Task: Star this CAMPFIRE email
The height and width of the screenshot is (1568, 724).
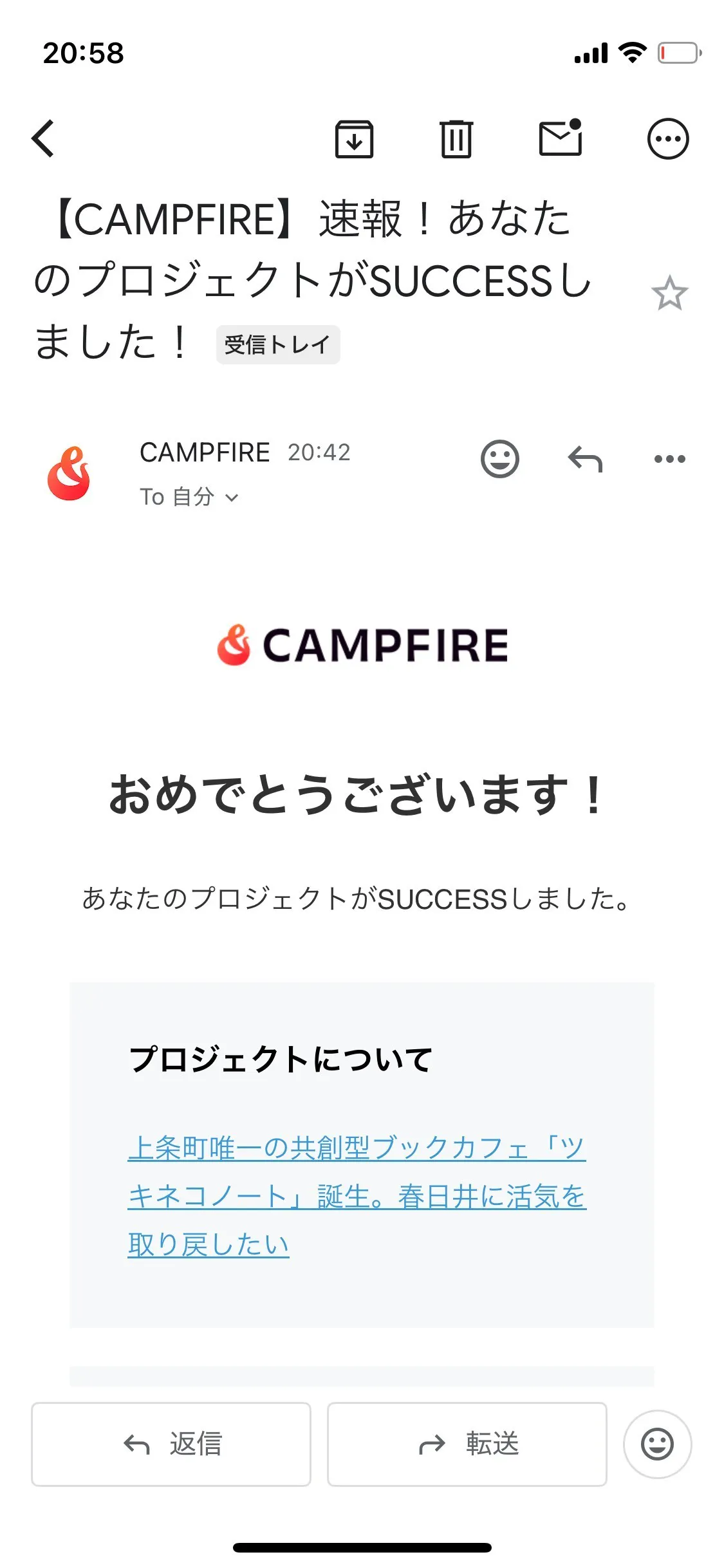Action: [669, 294]
